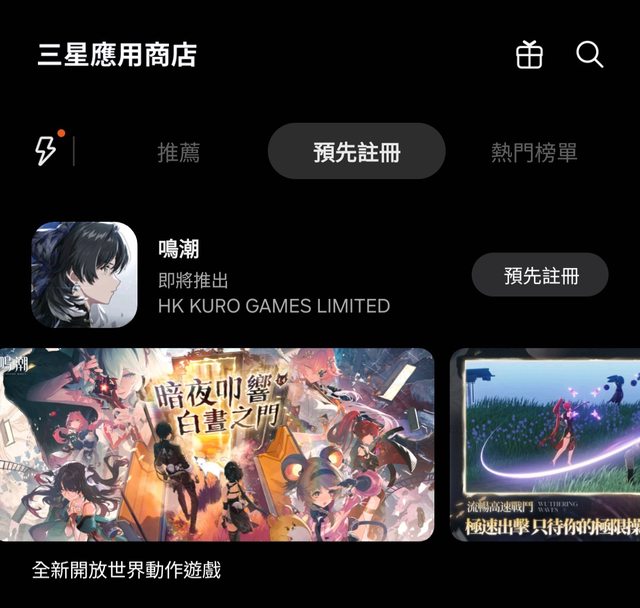Open the lightning bolt section
The width and height of the screenshot is (640, 608).
coord(46,151)
